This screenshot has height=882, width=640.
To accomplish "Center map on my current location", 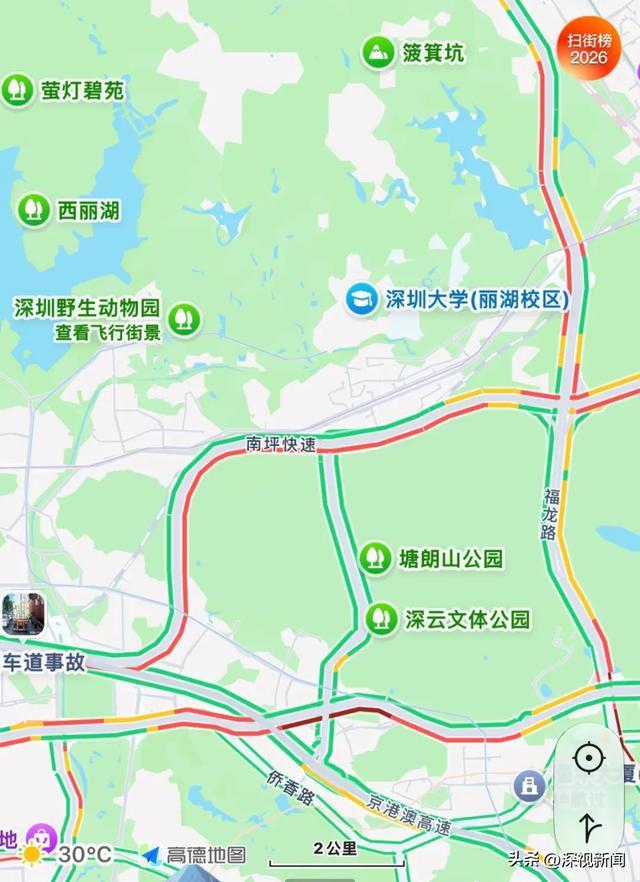I will click(x=589, y=758).
